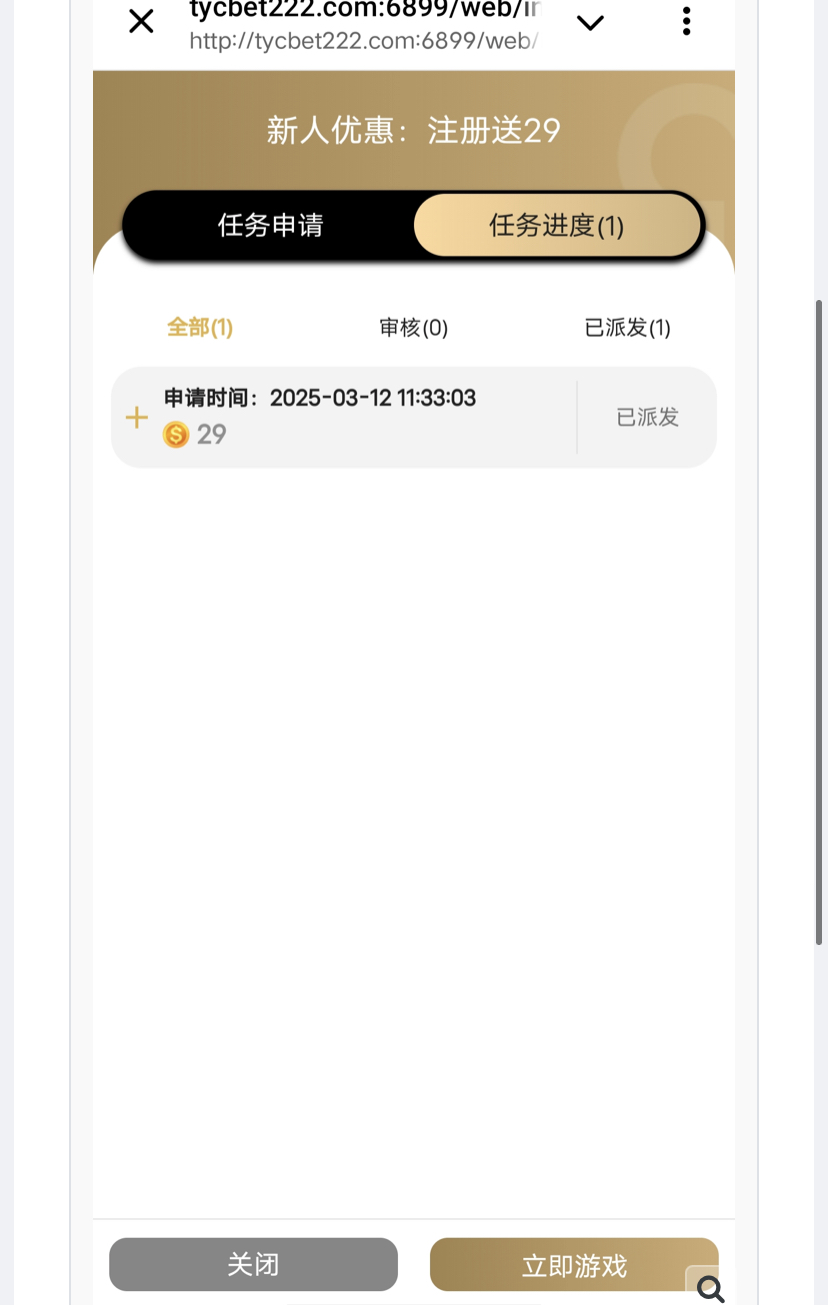Collapse the address bar dropdown arrow
Viewport: 828px width, 1305px height.
click(x=590, y=21)
